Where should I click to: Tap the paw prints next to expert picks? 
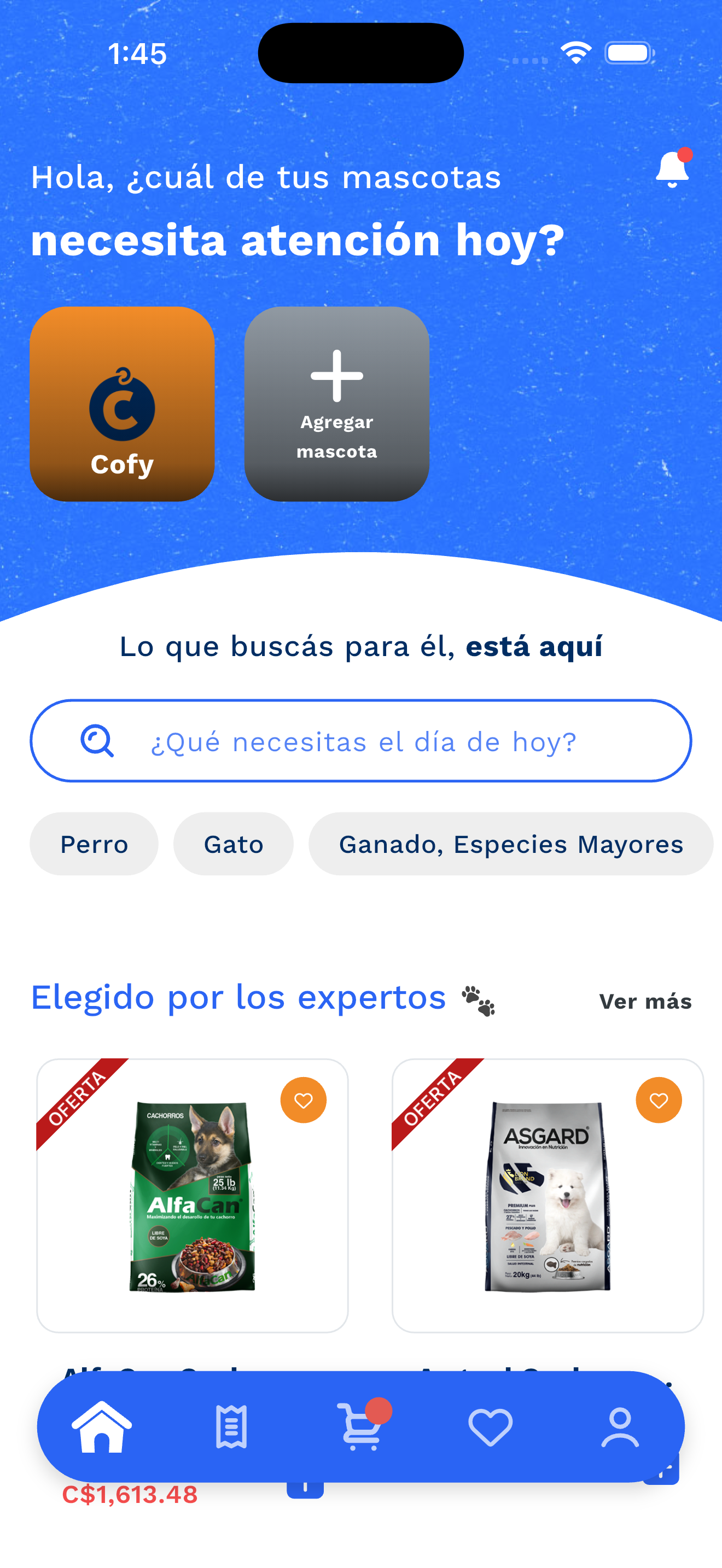coord(478,1001)
